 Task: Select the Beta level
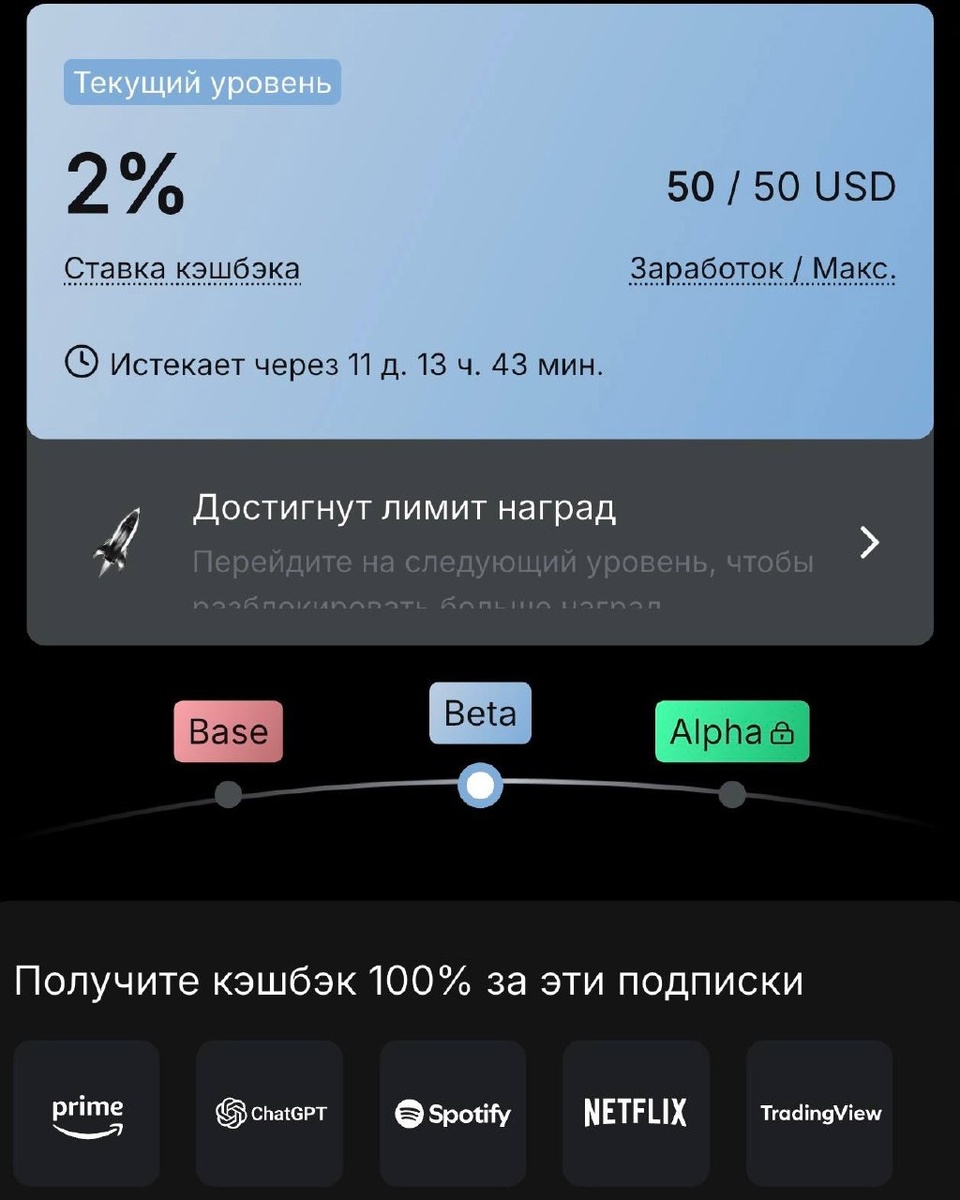pyautogui.click(x=480, y=714)
